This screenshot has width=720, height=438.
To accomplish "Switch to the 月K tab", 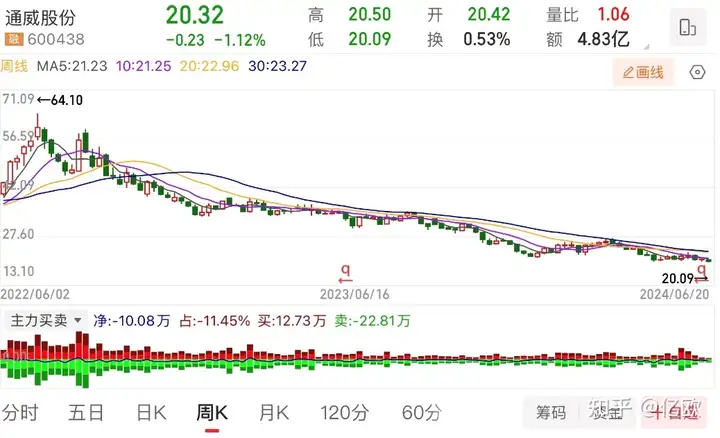I will click(273, 412).
